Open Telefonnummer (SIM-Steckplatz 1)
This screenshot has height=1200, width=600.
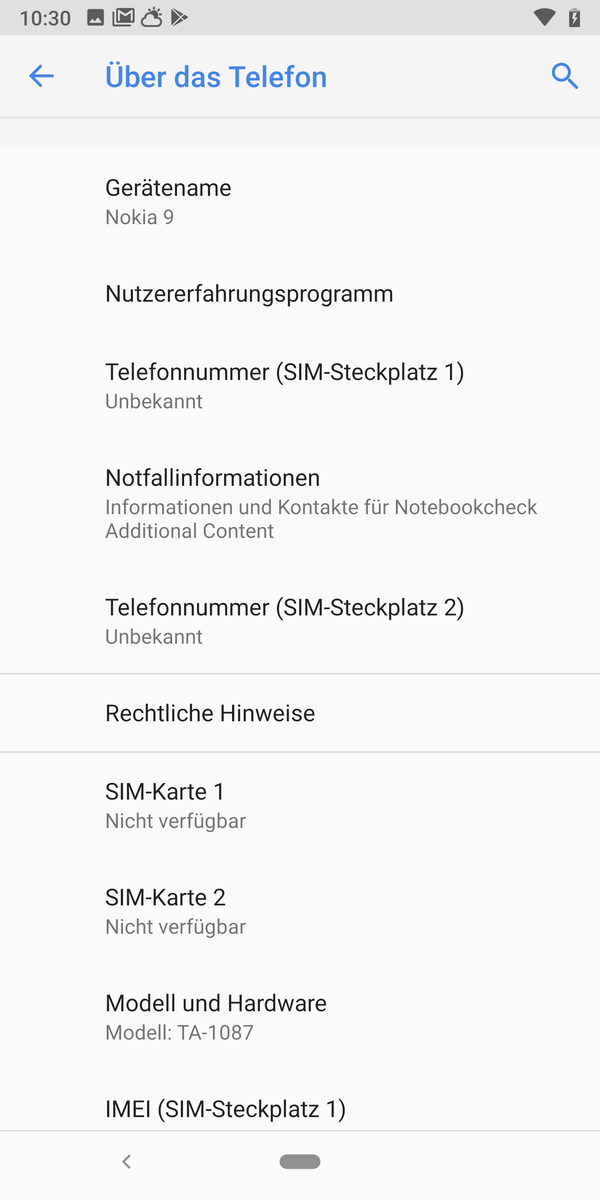(x=300, y=385)
